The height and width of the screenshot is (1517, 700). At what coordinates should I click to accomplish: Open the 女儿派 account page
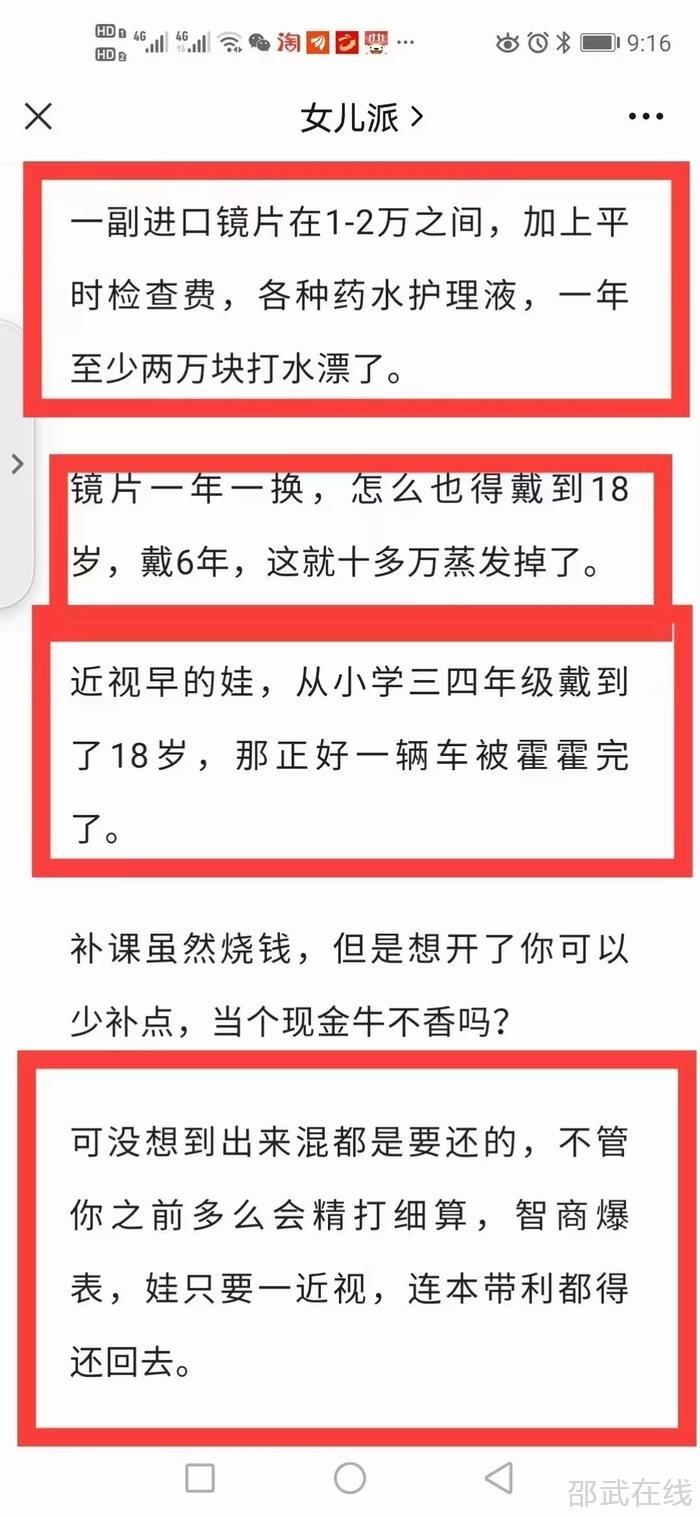point(361,118)
